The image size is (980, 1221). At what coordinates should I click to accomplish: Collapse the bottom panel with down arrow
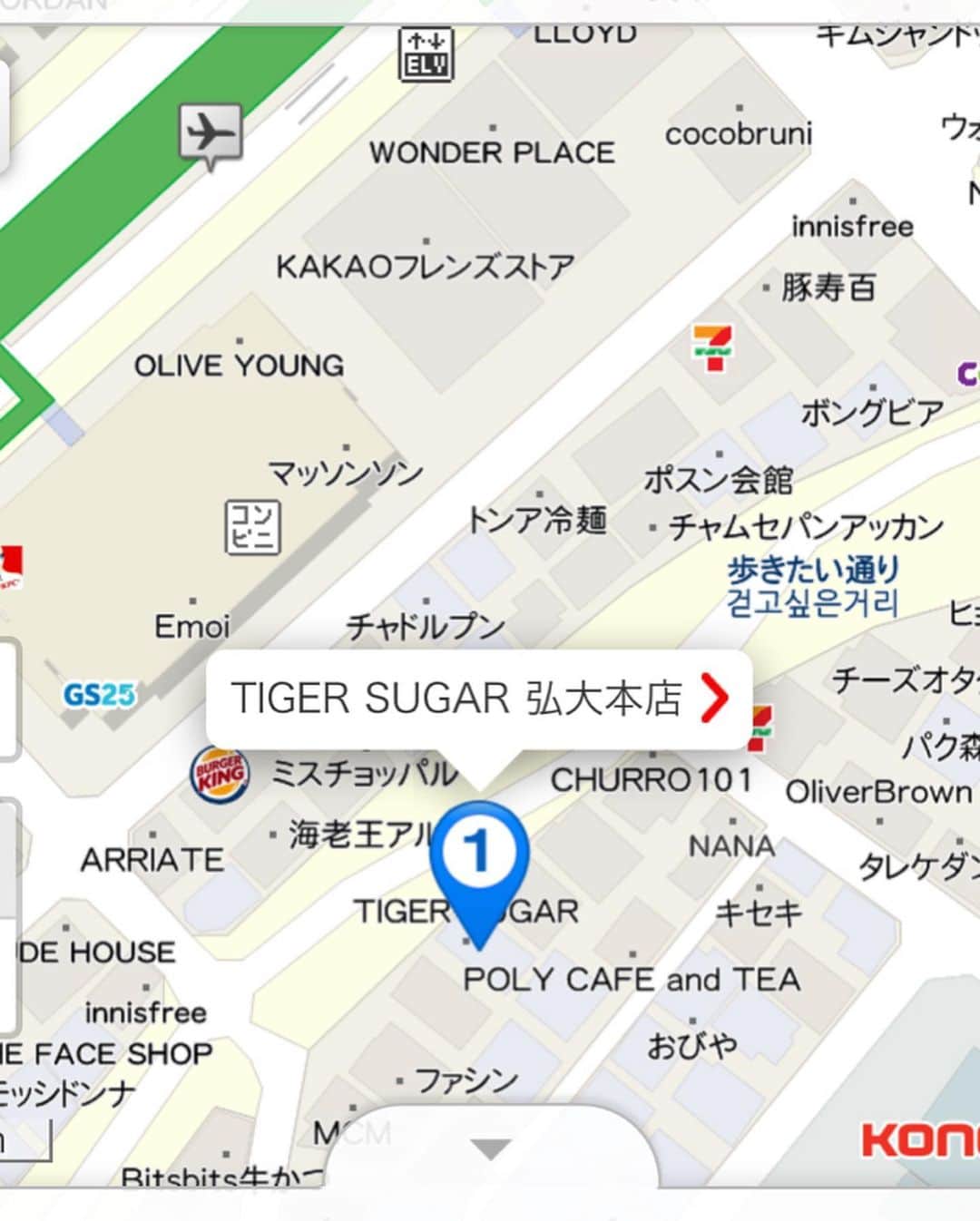point(491,1150)
